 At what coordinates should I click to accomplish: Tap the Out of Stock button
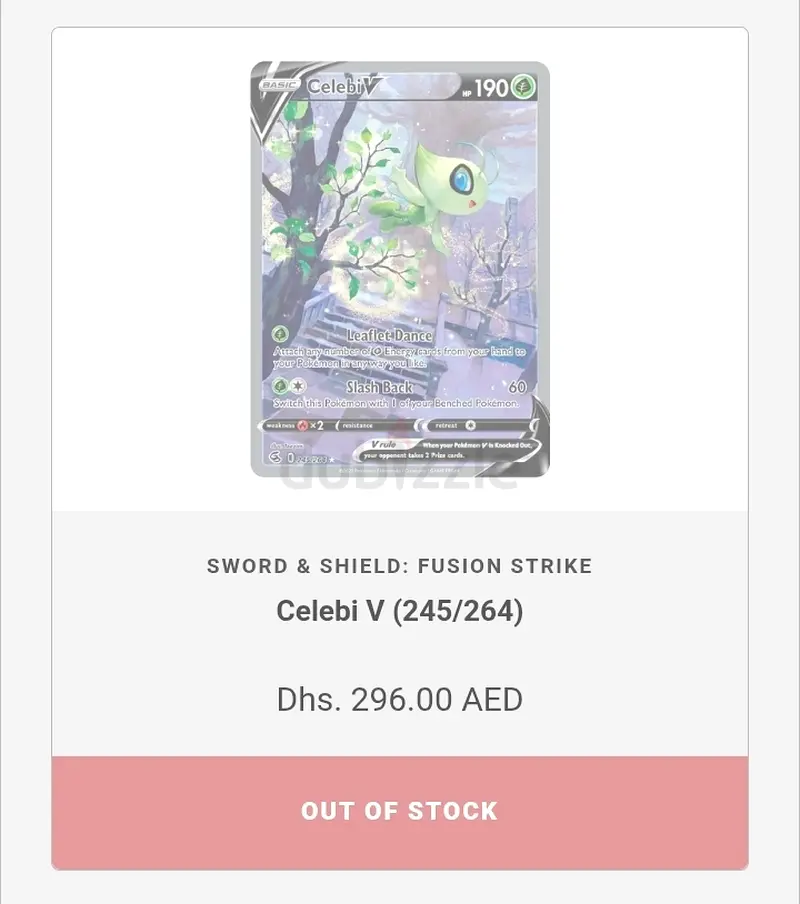[399, 811]
